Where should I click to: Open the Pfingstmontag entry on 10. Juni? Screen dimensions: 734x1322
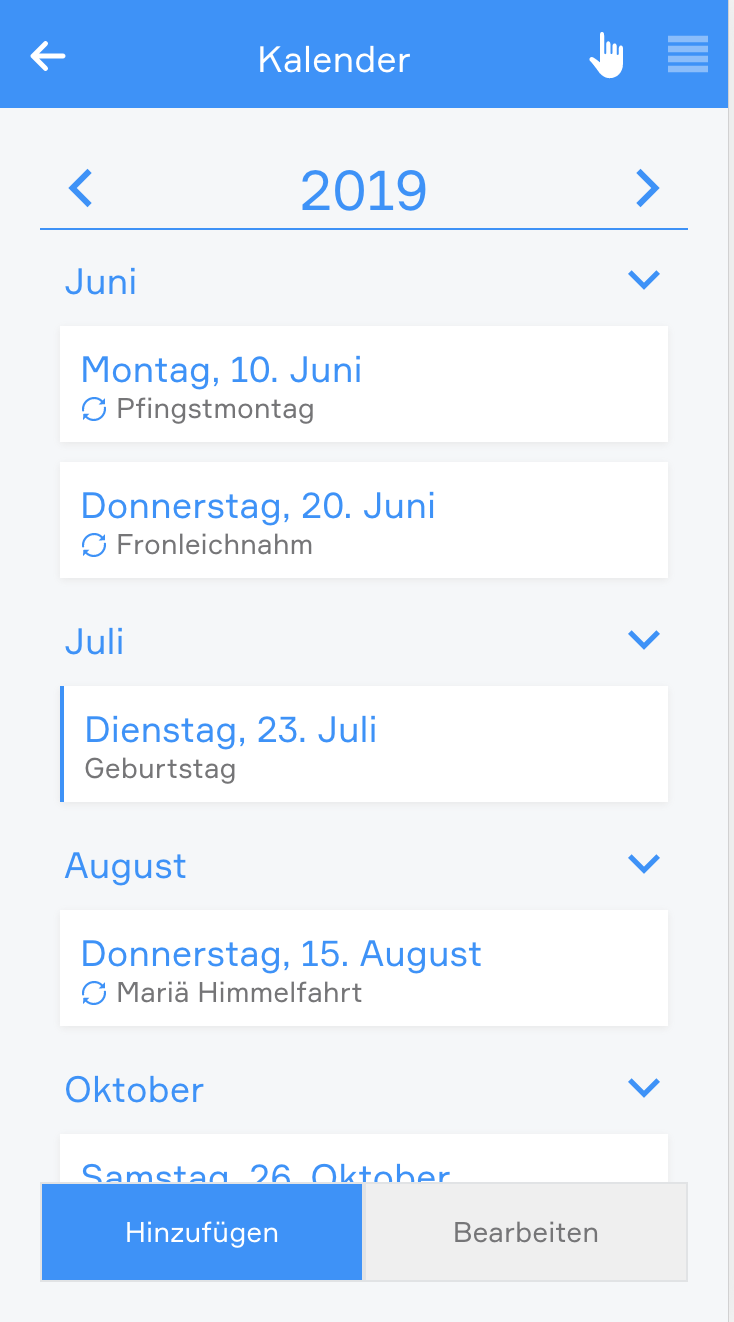(363, 384)
